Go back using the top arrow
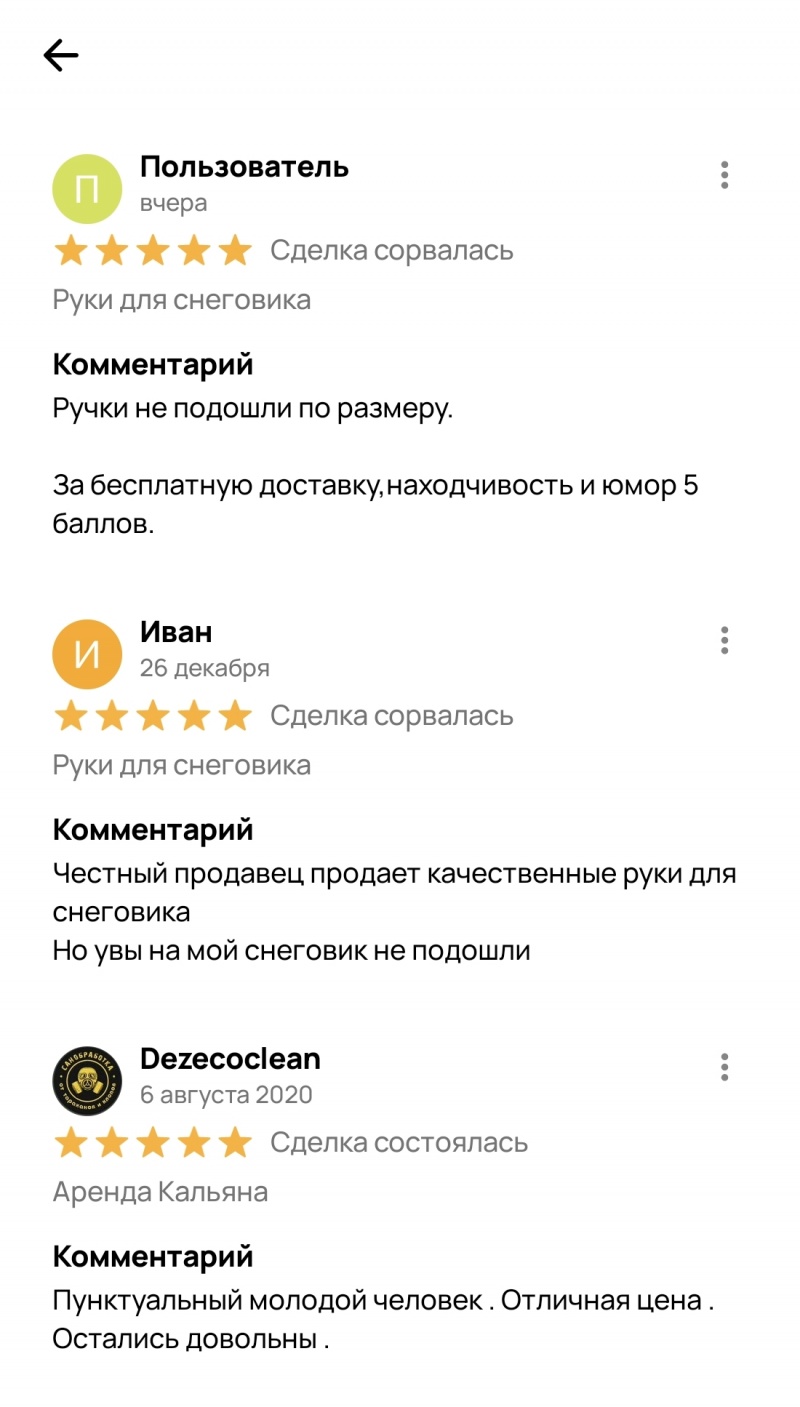Viewport: 800px width, 1407px height. click(x=61, y=56)
